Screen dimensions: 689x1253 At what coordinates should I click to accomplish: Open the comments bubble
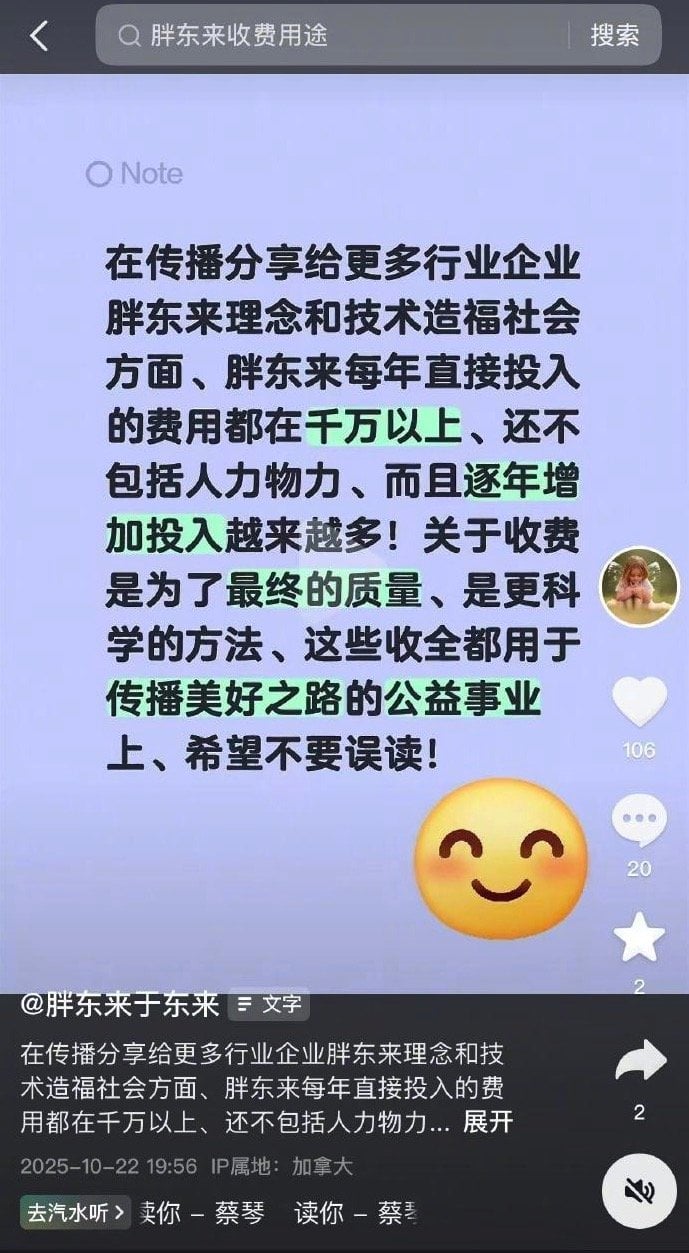[639, 822]
